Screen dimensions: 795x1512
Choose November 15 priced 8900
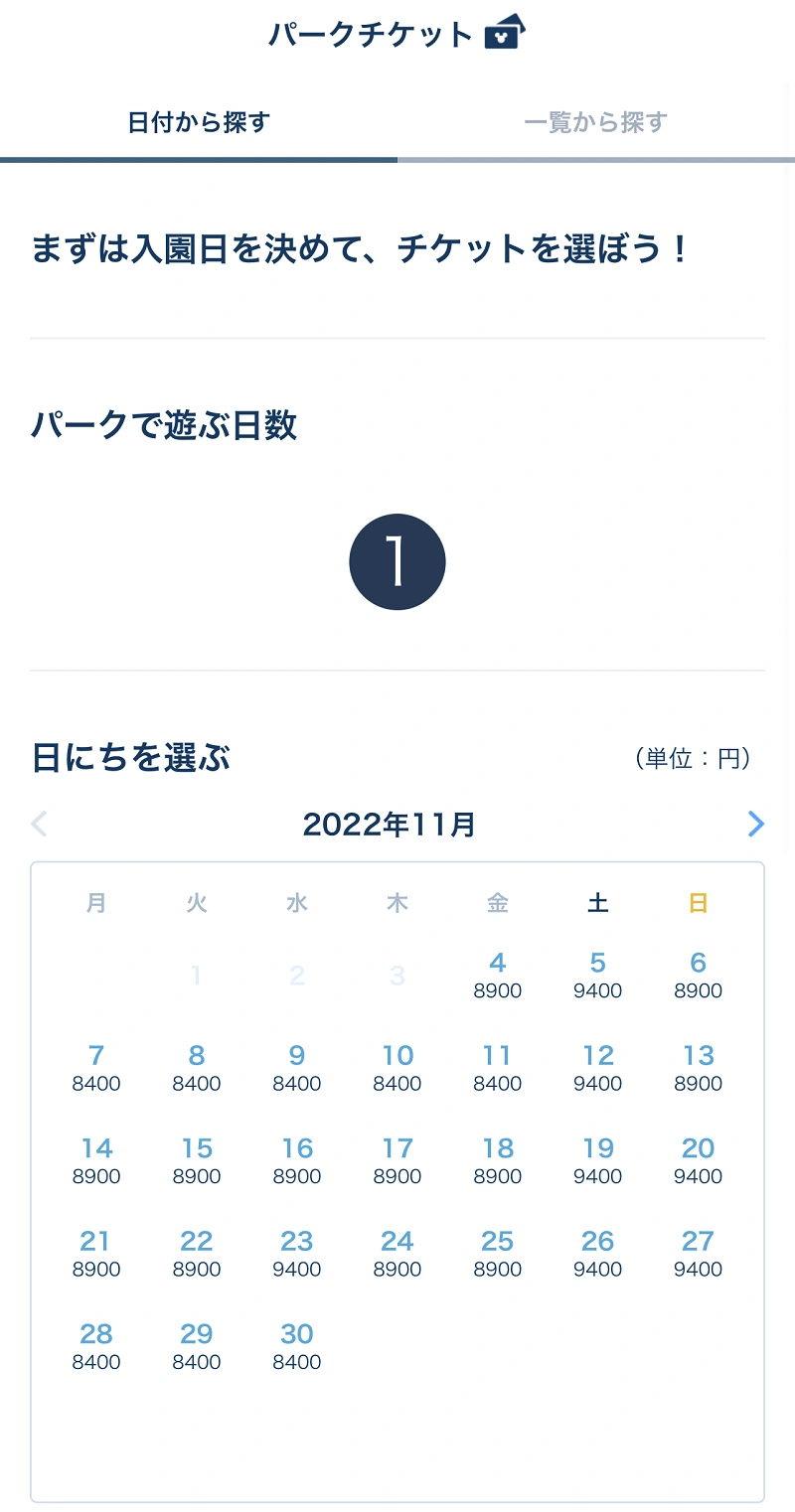coord(197,1160)
